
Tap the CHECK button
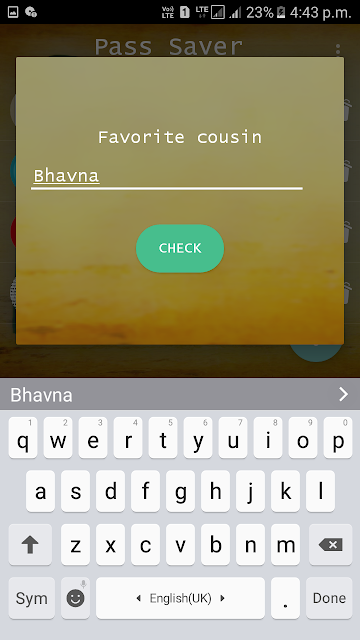(x=180, y=248)
